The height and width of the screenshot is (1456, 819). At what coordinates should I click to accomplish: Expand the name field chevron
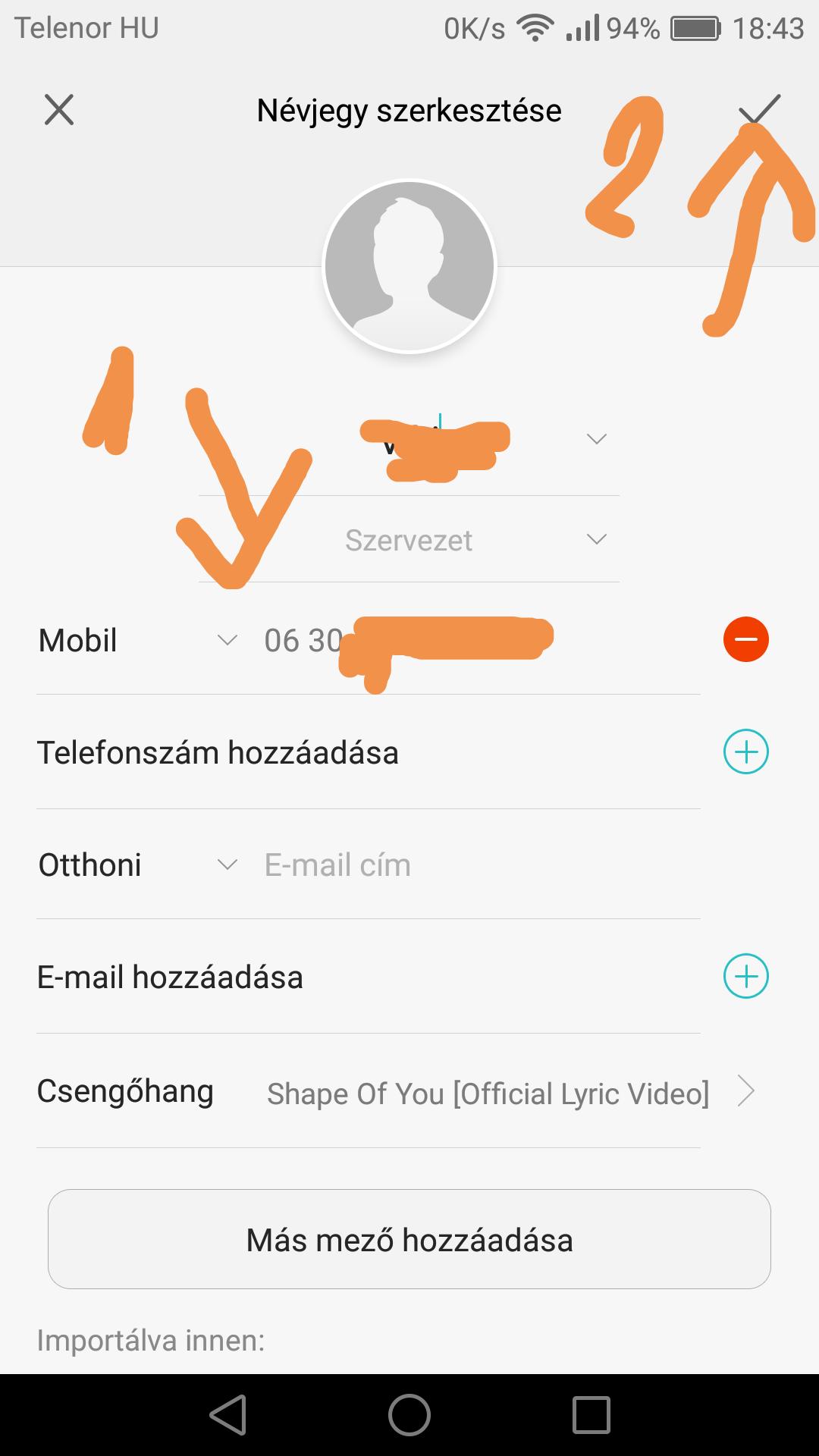[x=597, y=439]
